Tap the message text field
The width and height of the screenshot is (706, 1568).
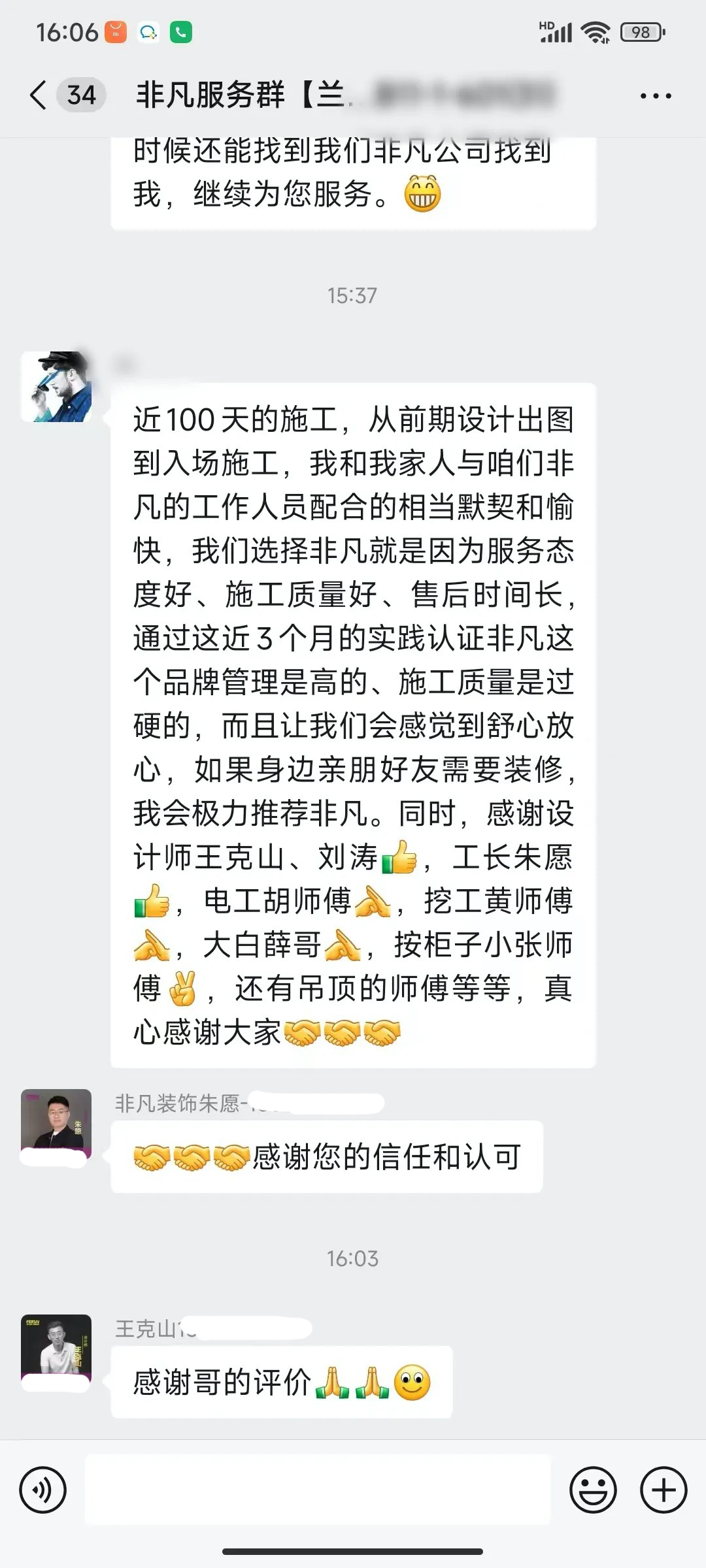(x=318, y=1490)
